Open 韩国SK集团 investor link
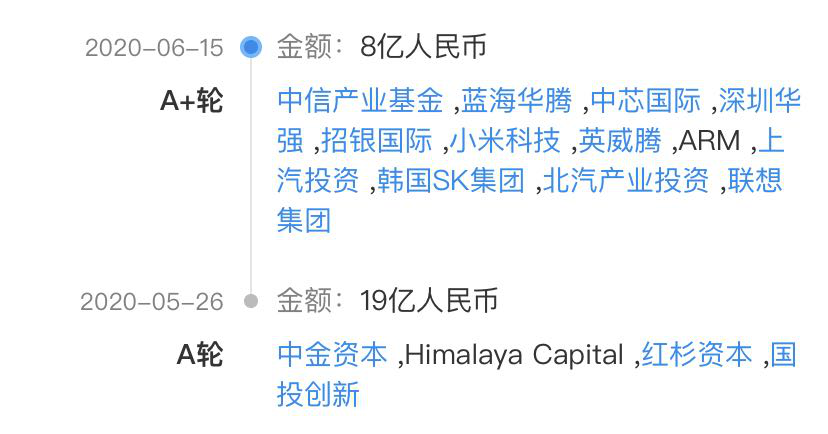 450,181
